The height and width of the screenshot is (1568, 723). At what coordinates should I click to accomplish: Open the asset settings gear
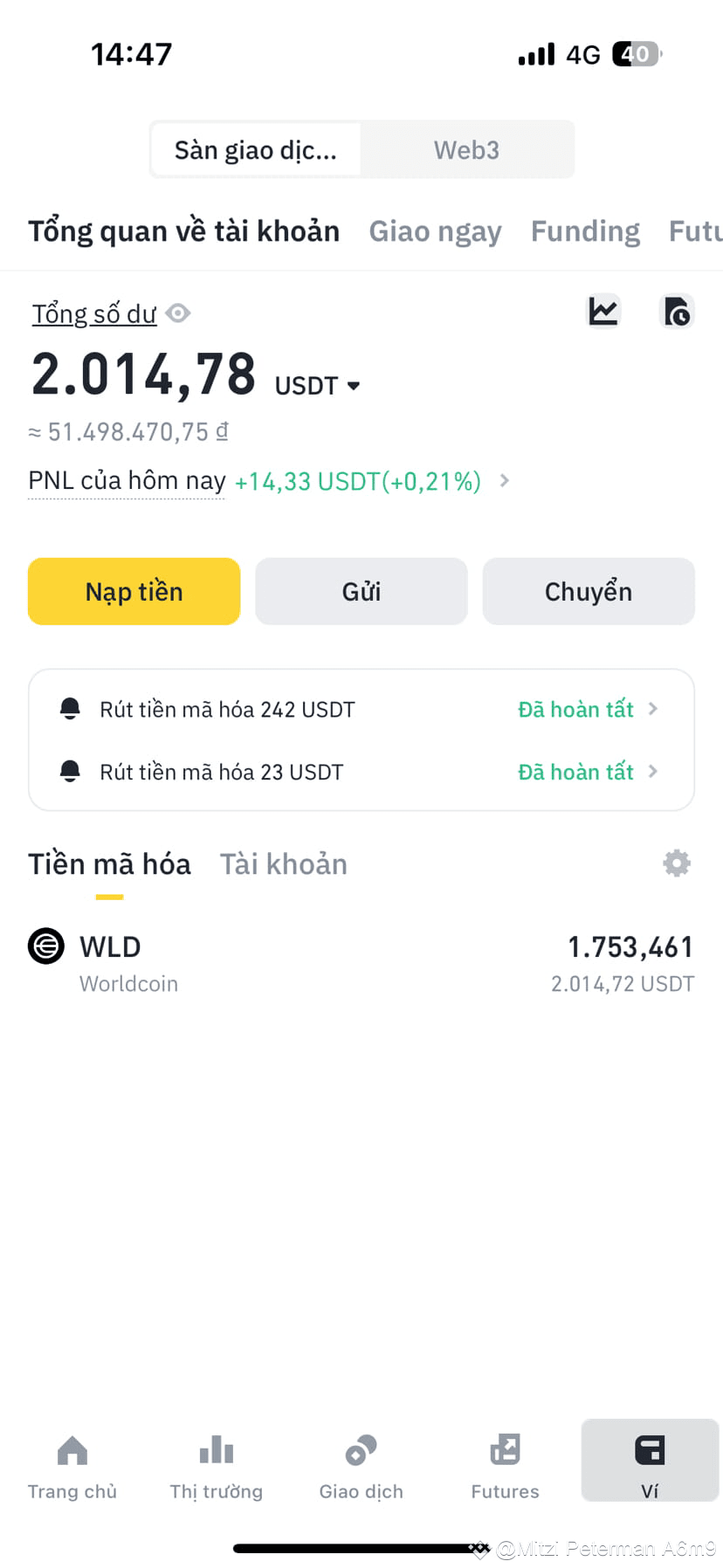677,863
